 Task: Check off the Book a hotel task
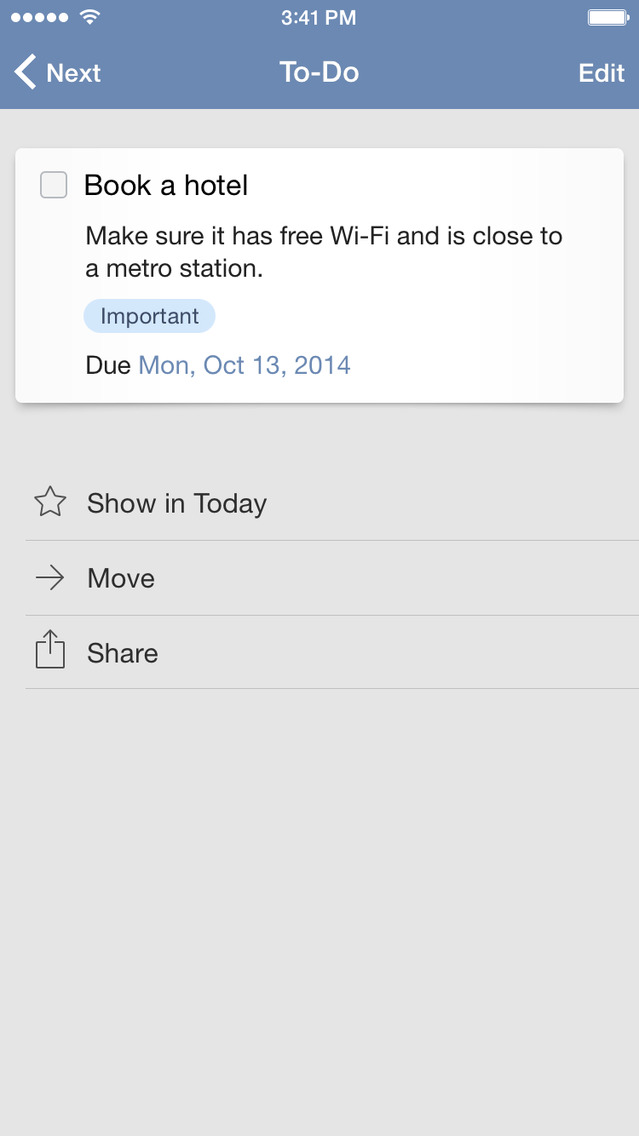click(x=54, y=185)
